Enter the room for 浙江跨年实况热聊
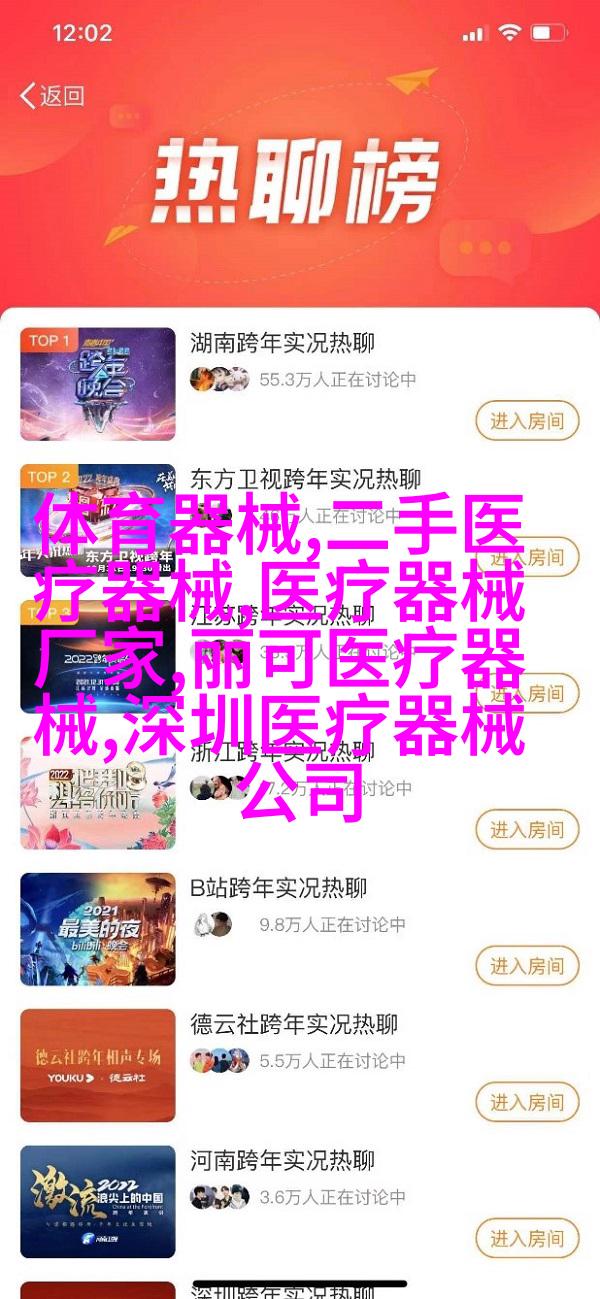 tap(527, 829)
